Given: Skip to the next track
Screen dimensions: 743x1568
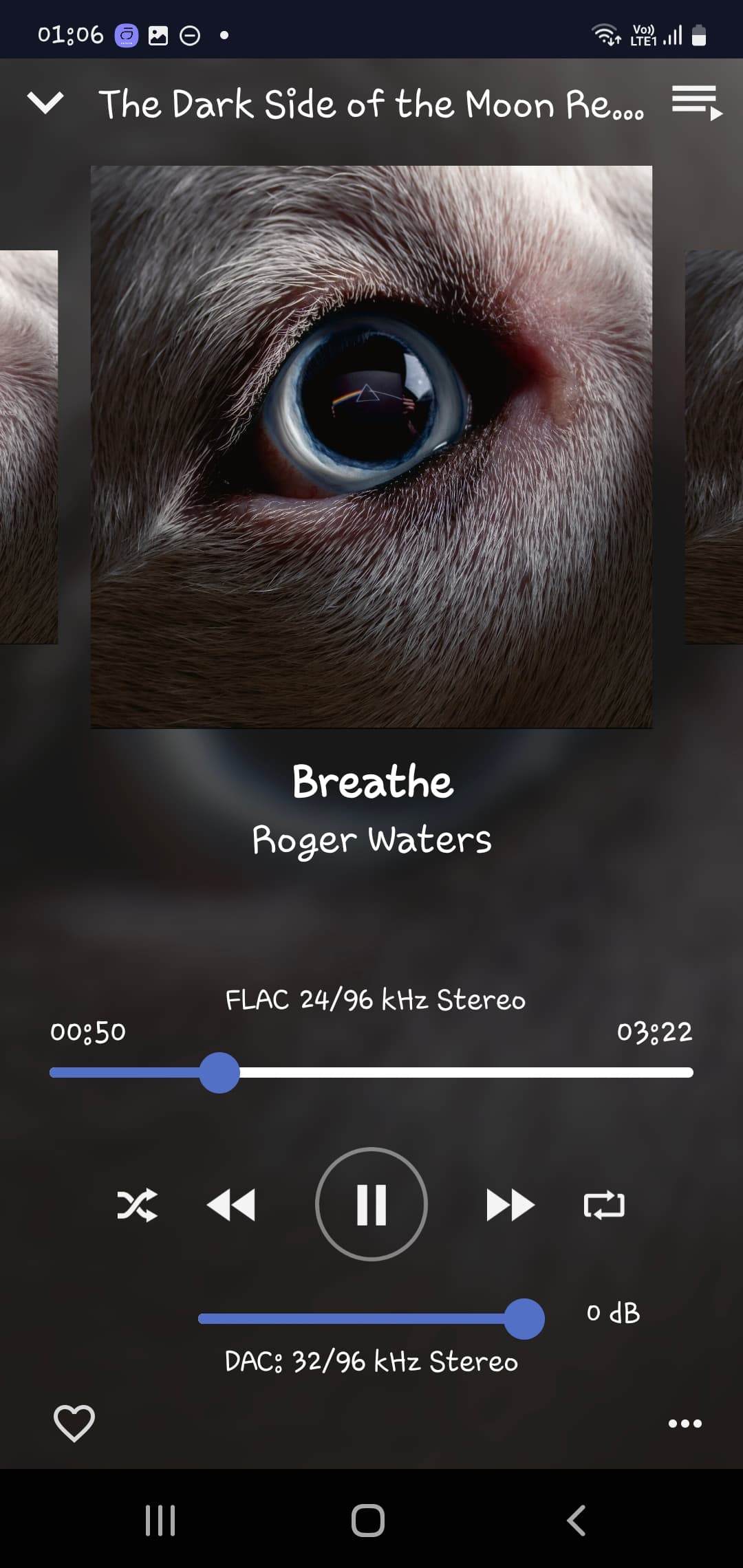Looking at the screenshot, I should 510,1205.
